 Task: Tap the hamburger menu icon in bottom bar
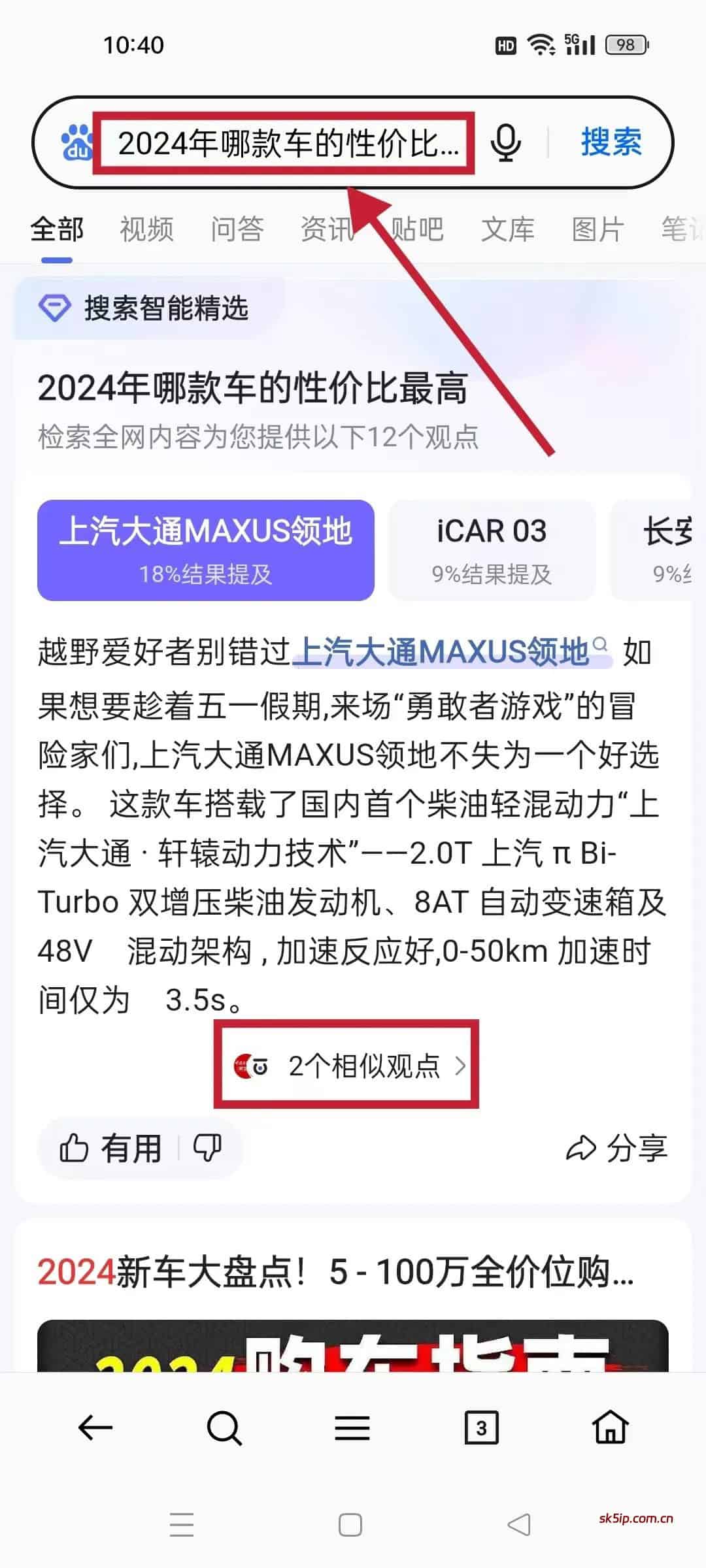(x=352, y=1426)
